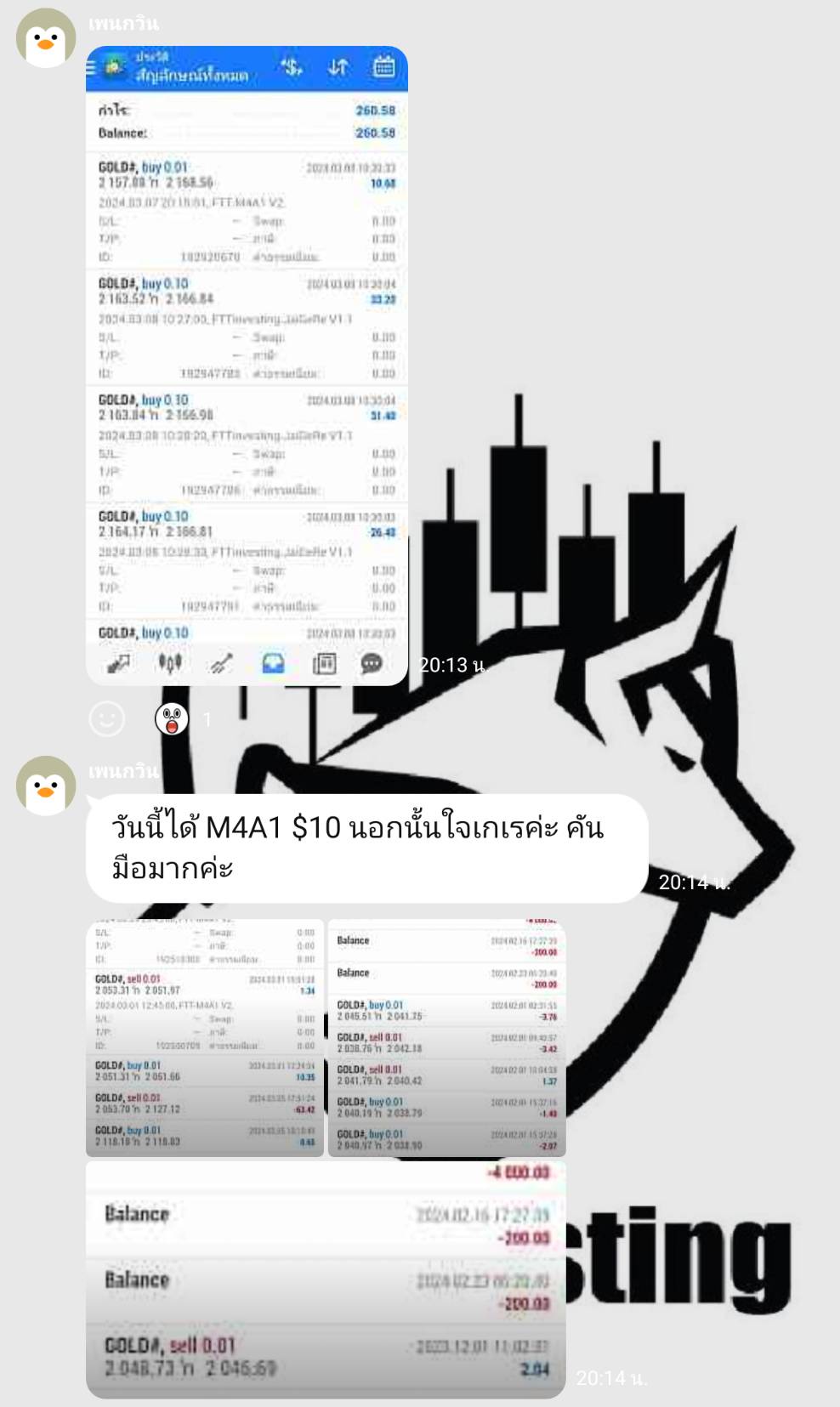The height and width of the screenshot is (1407, 840).
Task: Open the sender's penguin avatar on the first message
Action: click(x=46, y=38)
